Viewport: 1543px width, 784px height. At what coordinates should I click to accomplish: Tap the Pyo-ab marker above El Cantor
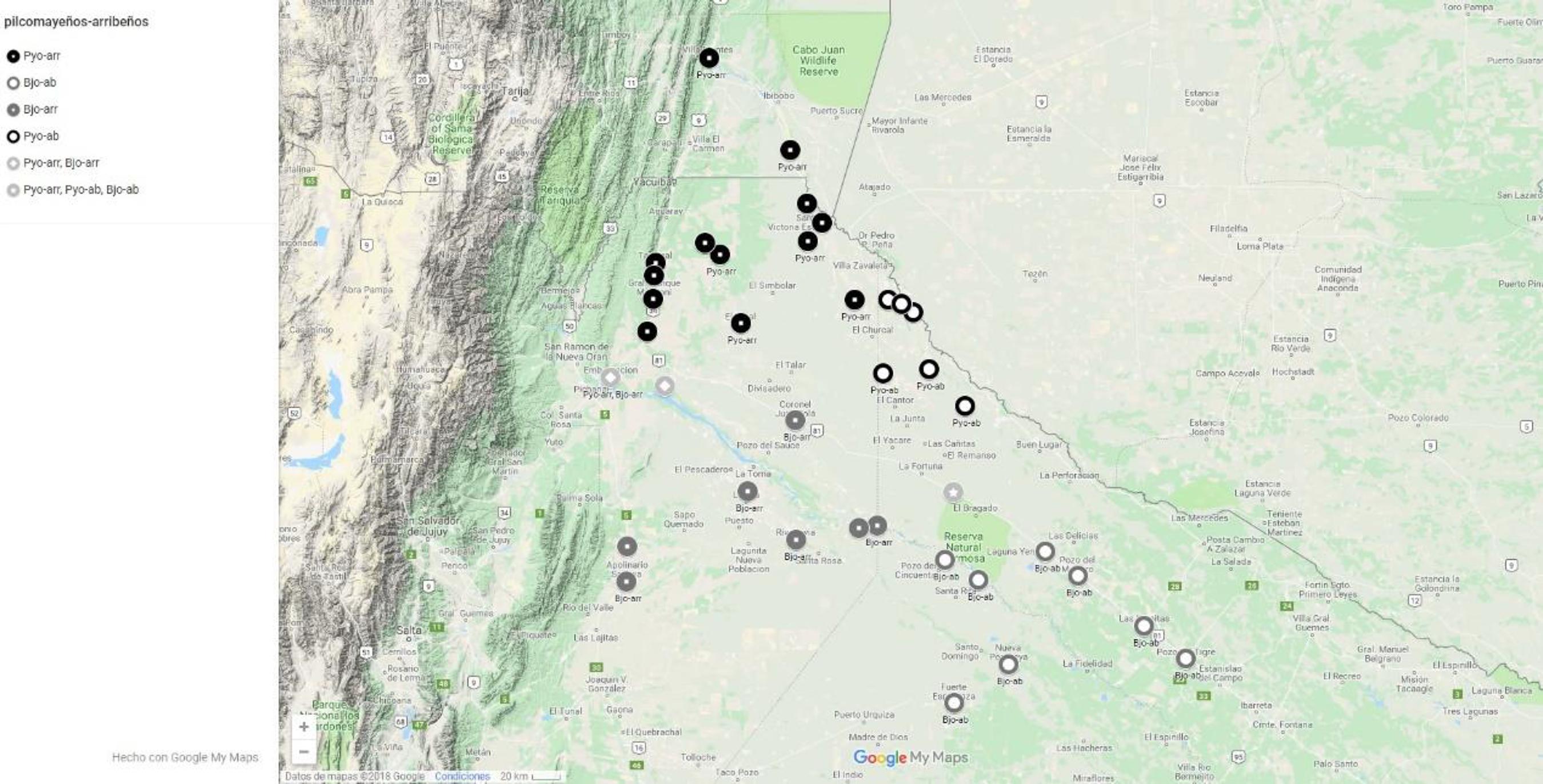pos(882,374)
